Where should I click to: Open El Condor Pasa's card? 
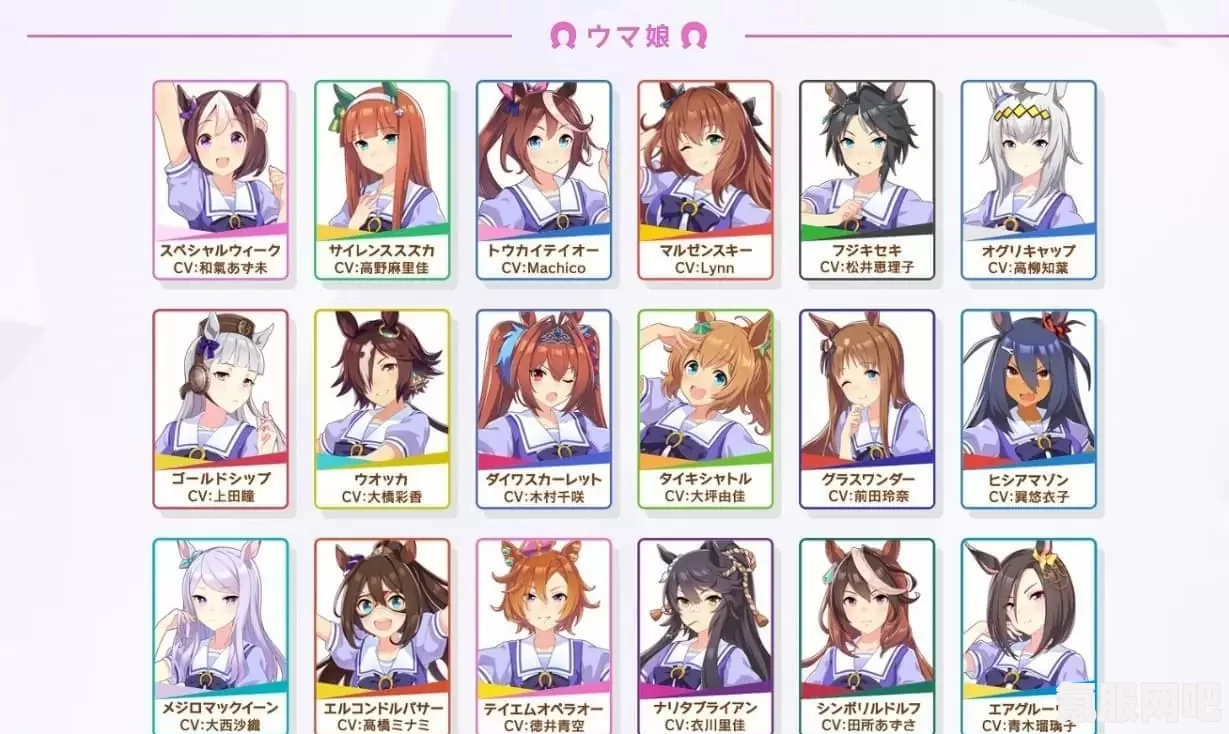(382, 635)
